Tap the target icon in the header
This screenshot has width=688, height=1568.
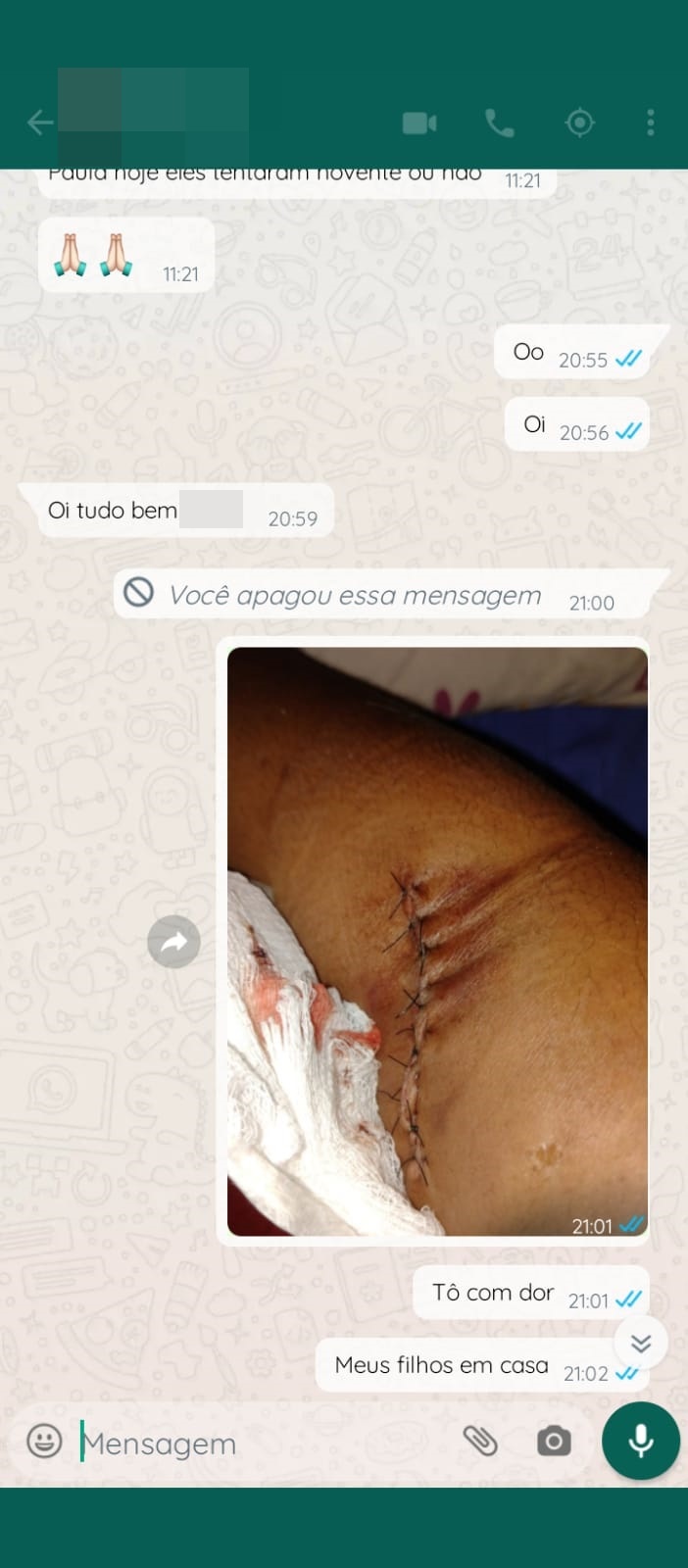[579, 122]
